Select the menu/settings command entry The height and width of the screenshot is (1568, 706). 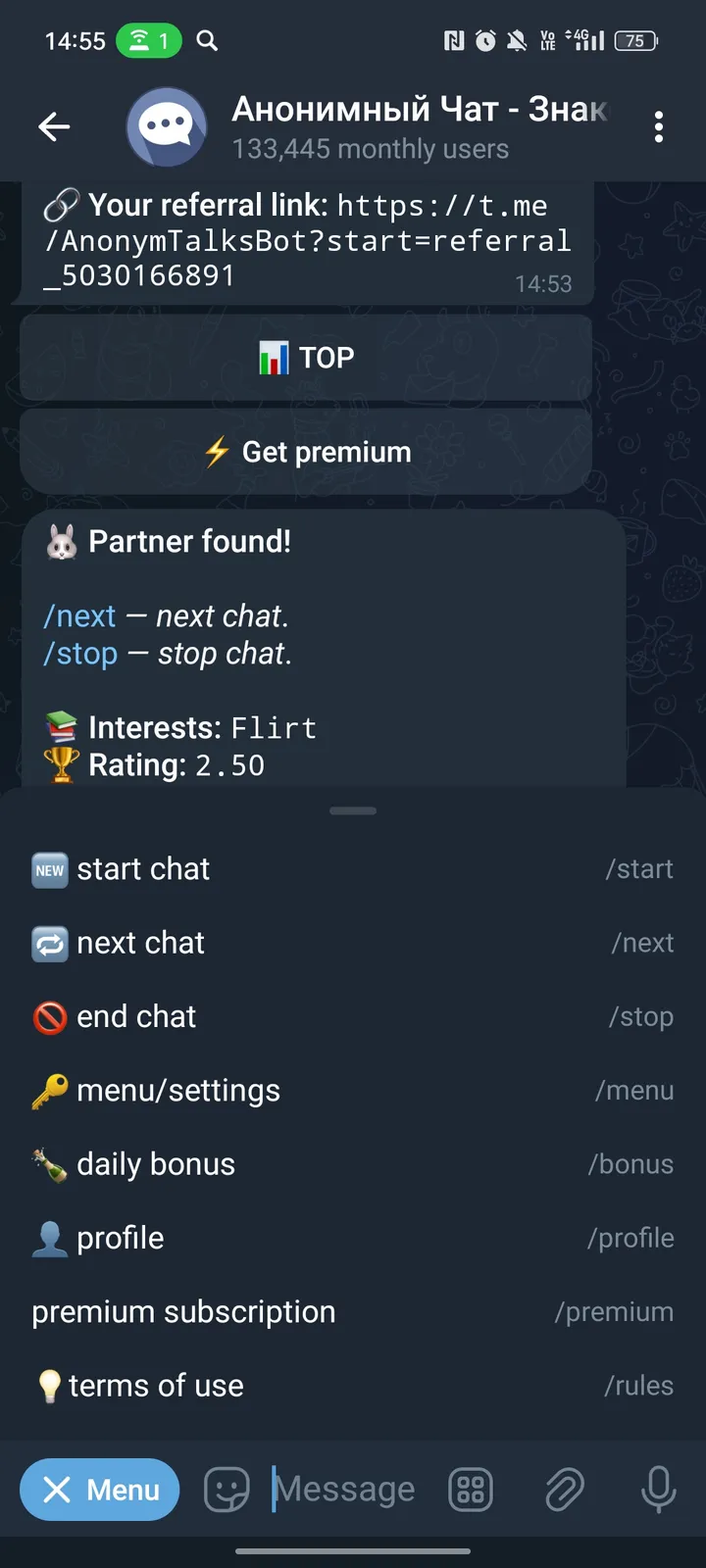178,1090
